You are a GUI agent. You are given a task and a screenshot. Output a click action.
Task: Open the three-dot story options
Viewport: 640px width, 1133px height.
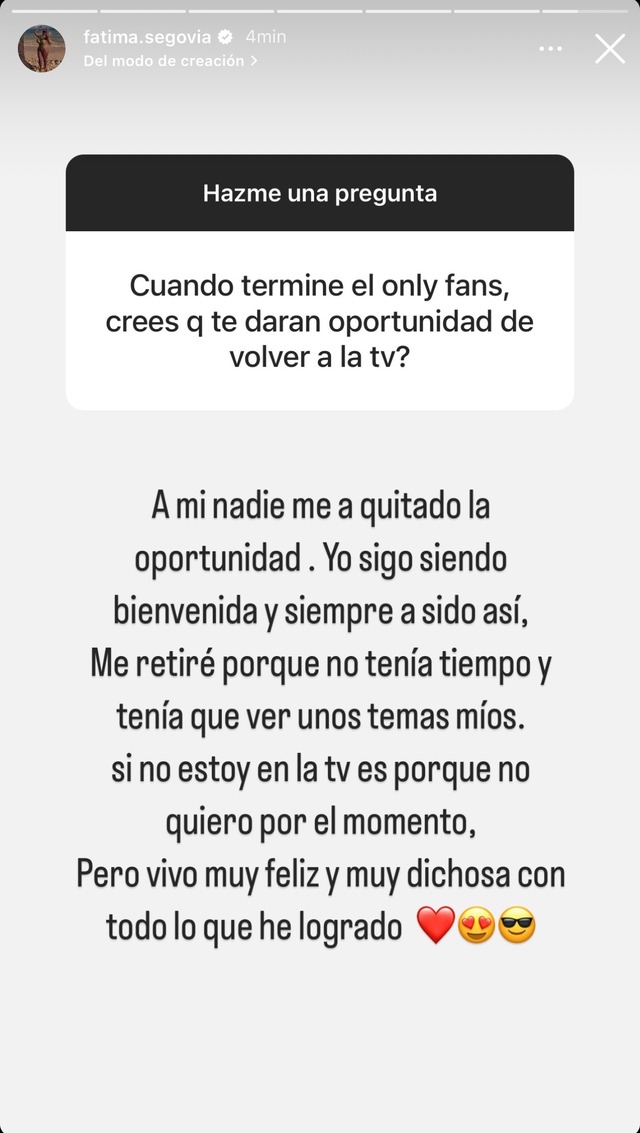551,49
